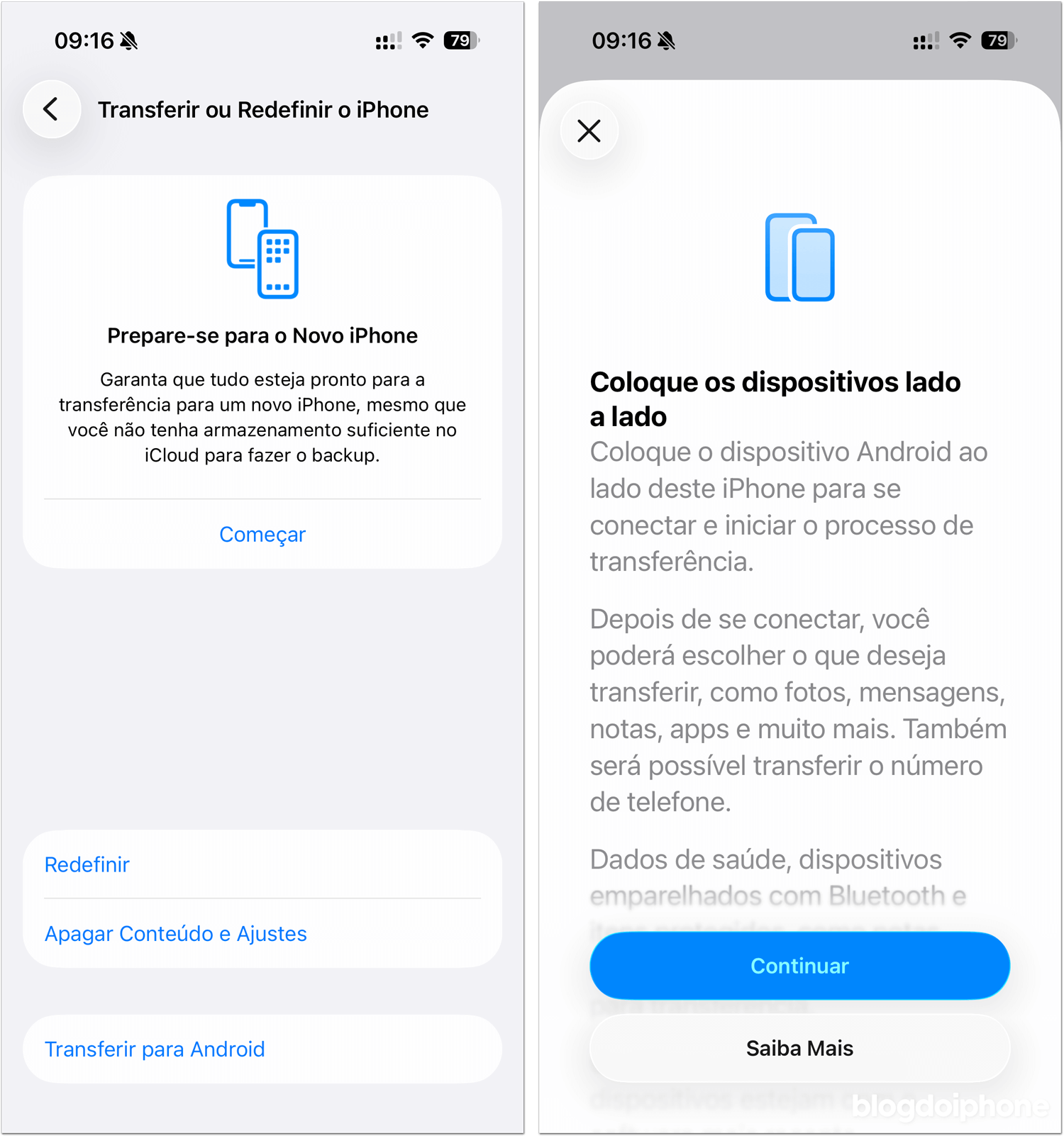Viewport: 1064px width, 1136px height.
Task: Tap Começar to prepare for the new iPhone
Action: point(262,534)
